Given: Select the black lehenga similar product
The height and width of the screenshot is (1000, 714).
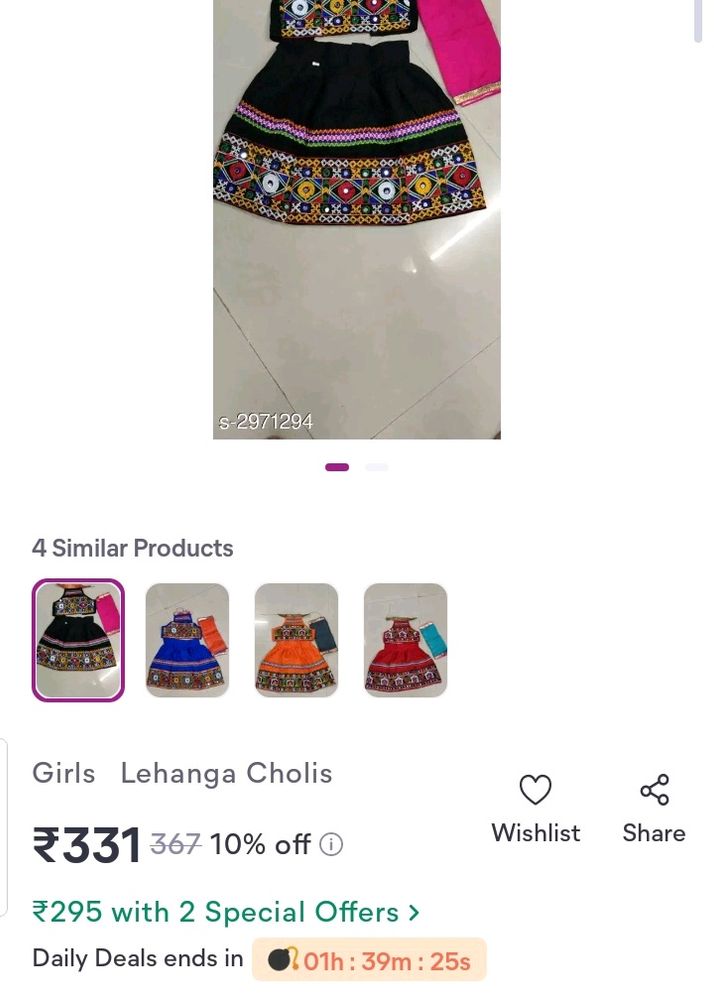Looking at the screenshot, I should click(78, 640).
